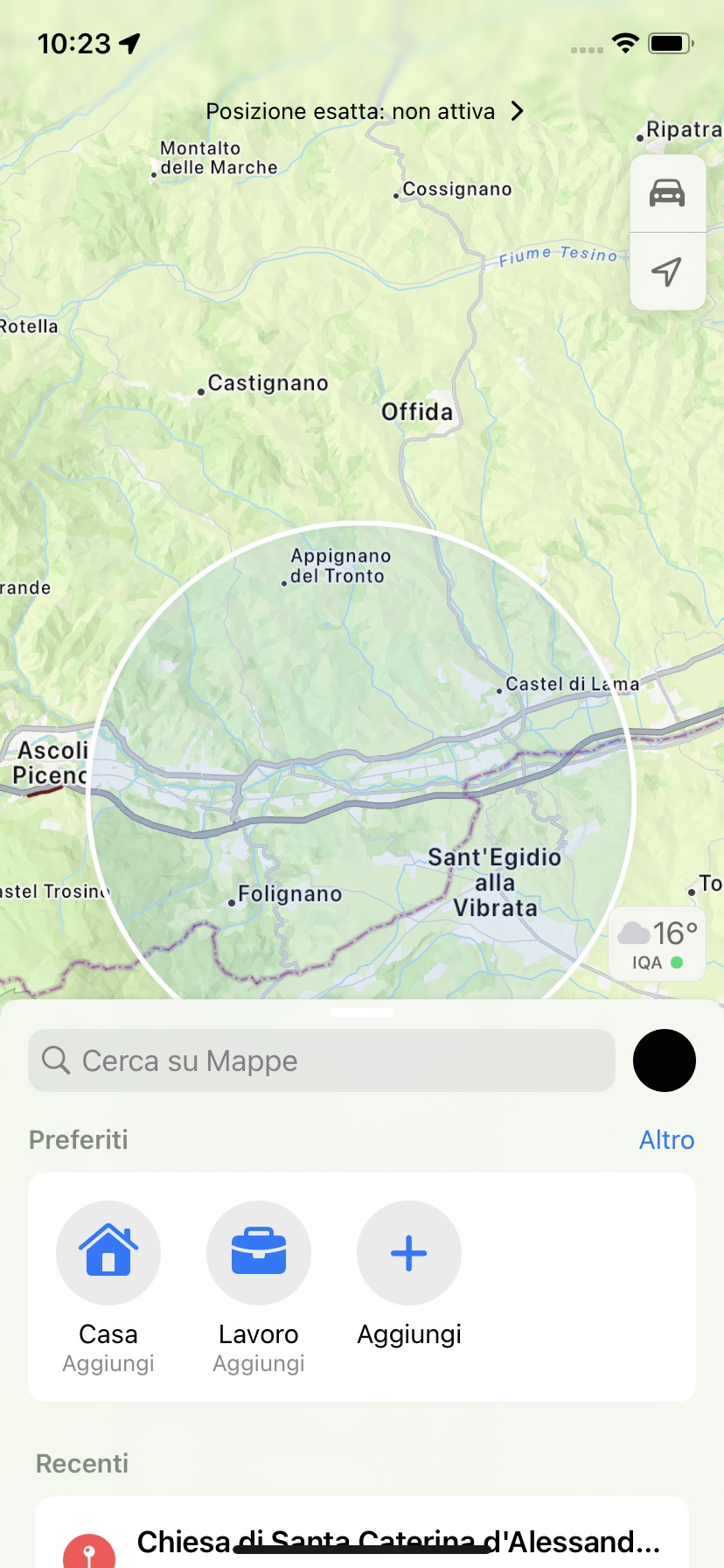724x1568 pixels.
Task: Open "Altro" for more favorites
Action: pyautogui.click(x=666, y=1139)
